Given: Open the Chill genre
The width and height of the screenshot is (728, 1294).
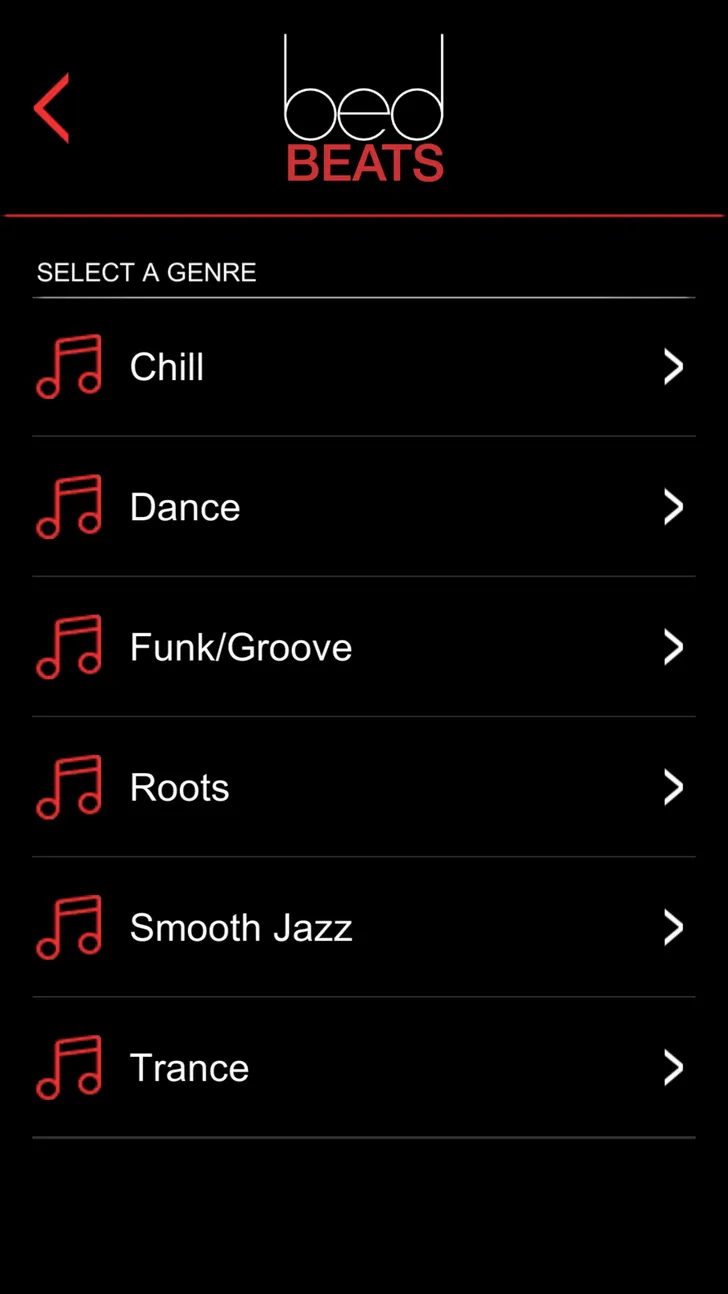Looking at the screenshot, I should point(363,367).
